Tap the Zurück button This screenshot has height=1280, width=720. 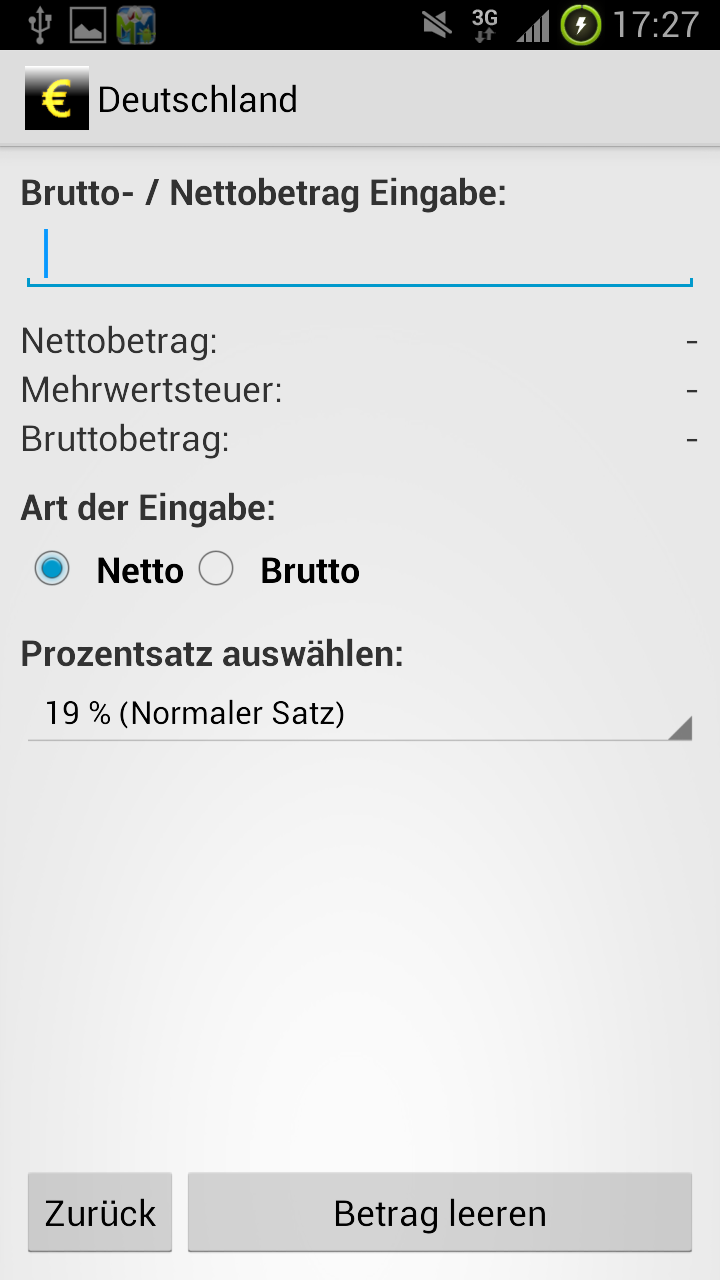click(x=100, y=1212)
